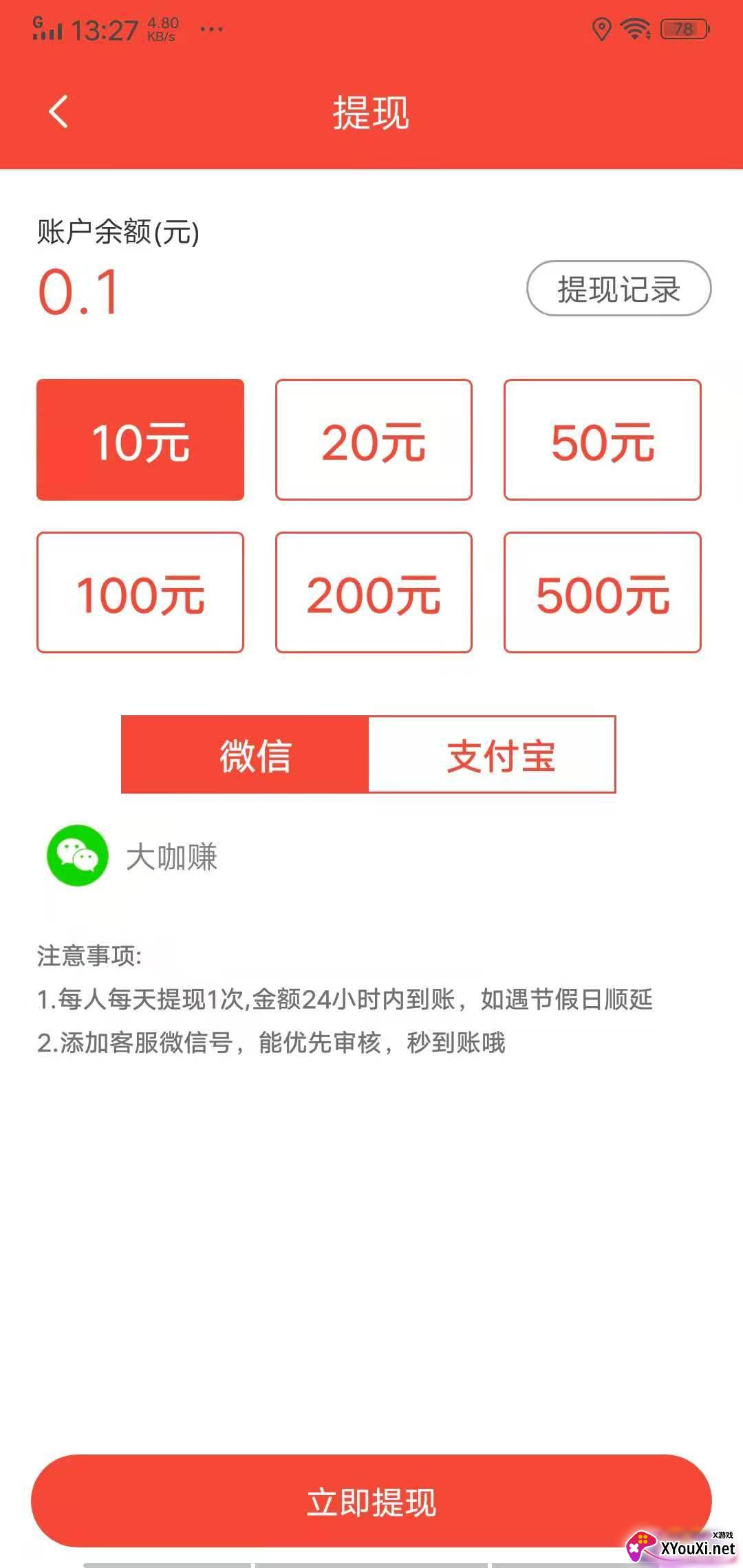This screenshot has width=743, height=1568.
Task: Select the 10元 withdrawal amount
Action: [x=140, y=439]
